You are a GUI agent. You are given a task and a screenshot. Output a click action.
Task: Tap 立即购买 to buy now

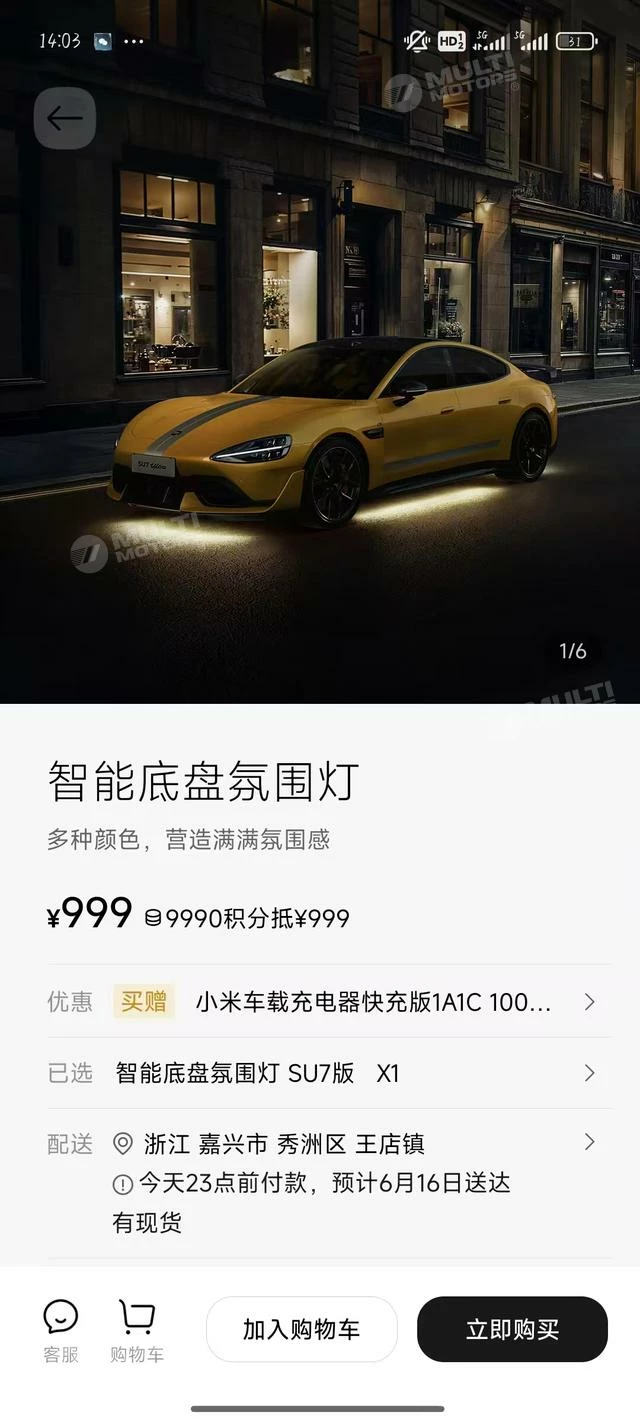pos(512,1329)
